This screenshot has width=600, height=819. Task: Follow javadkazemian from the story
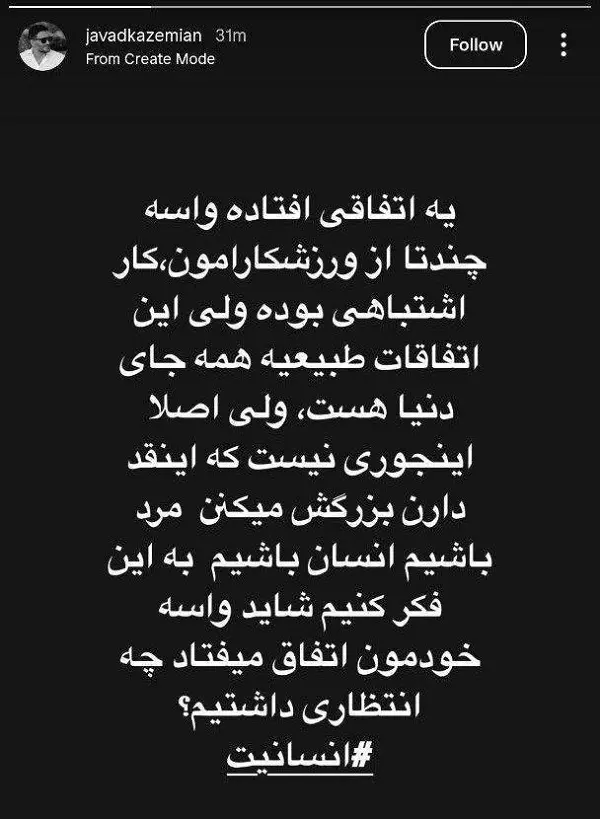click(x=476, y=45)
